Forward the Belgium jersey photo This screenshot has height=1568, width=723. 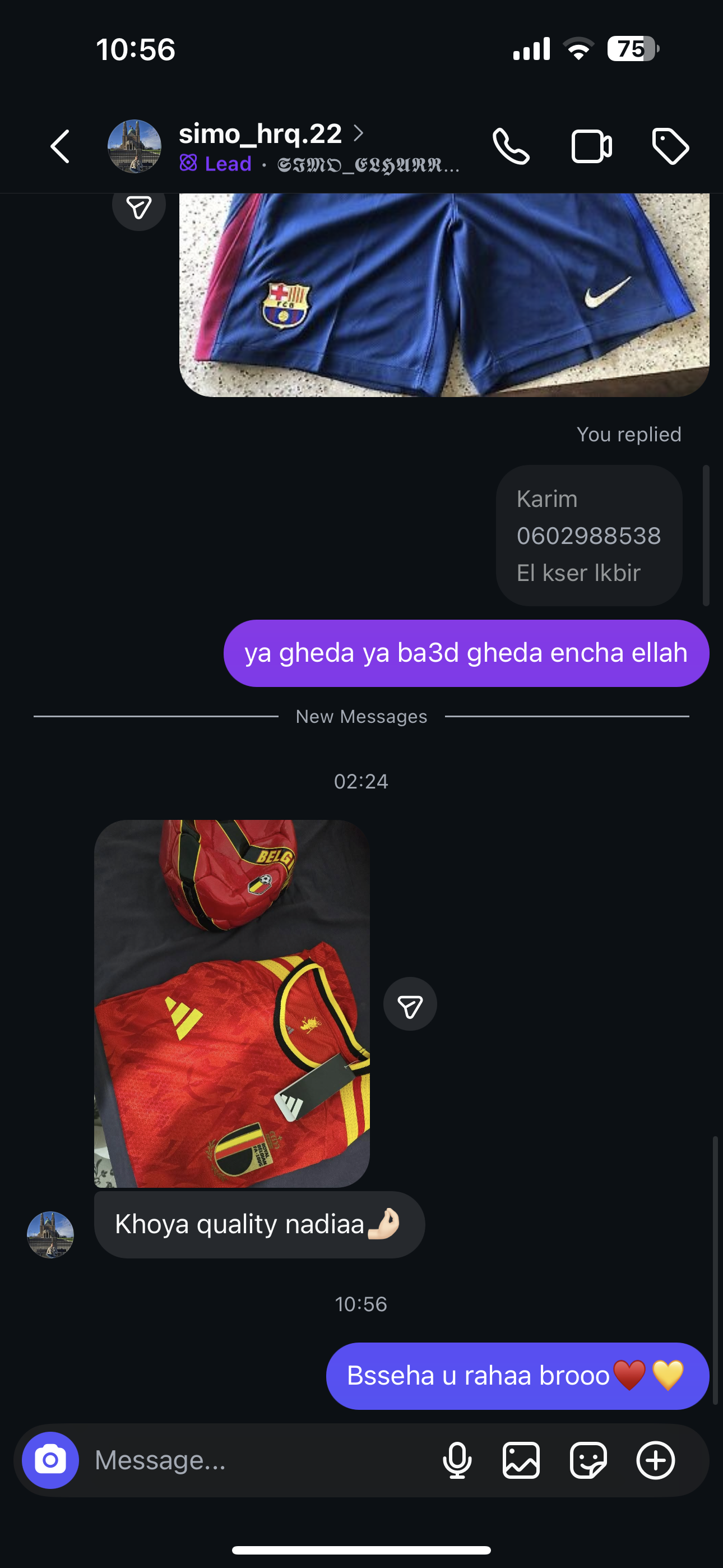[410, 1004]
